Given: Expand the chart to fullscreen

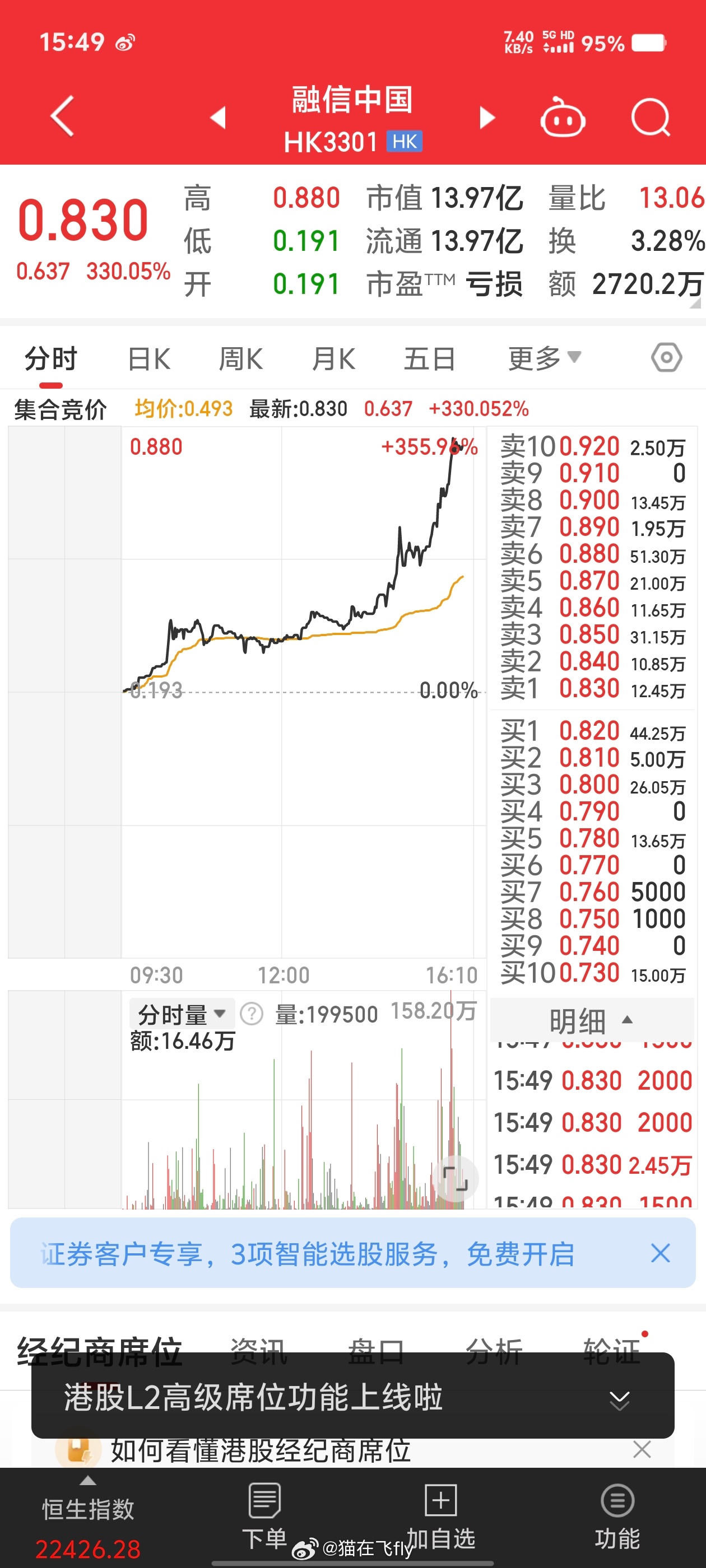Looking at the screenshot, I should [454, 1178].
